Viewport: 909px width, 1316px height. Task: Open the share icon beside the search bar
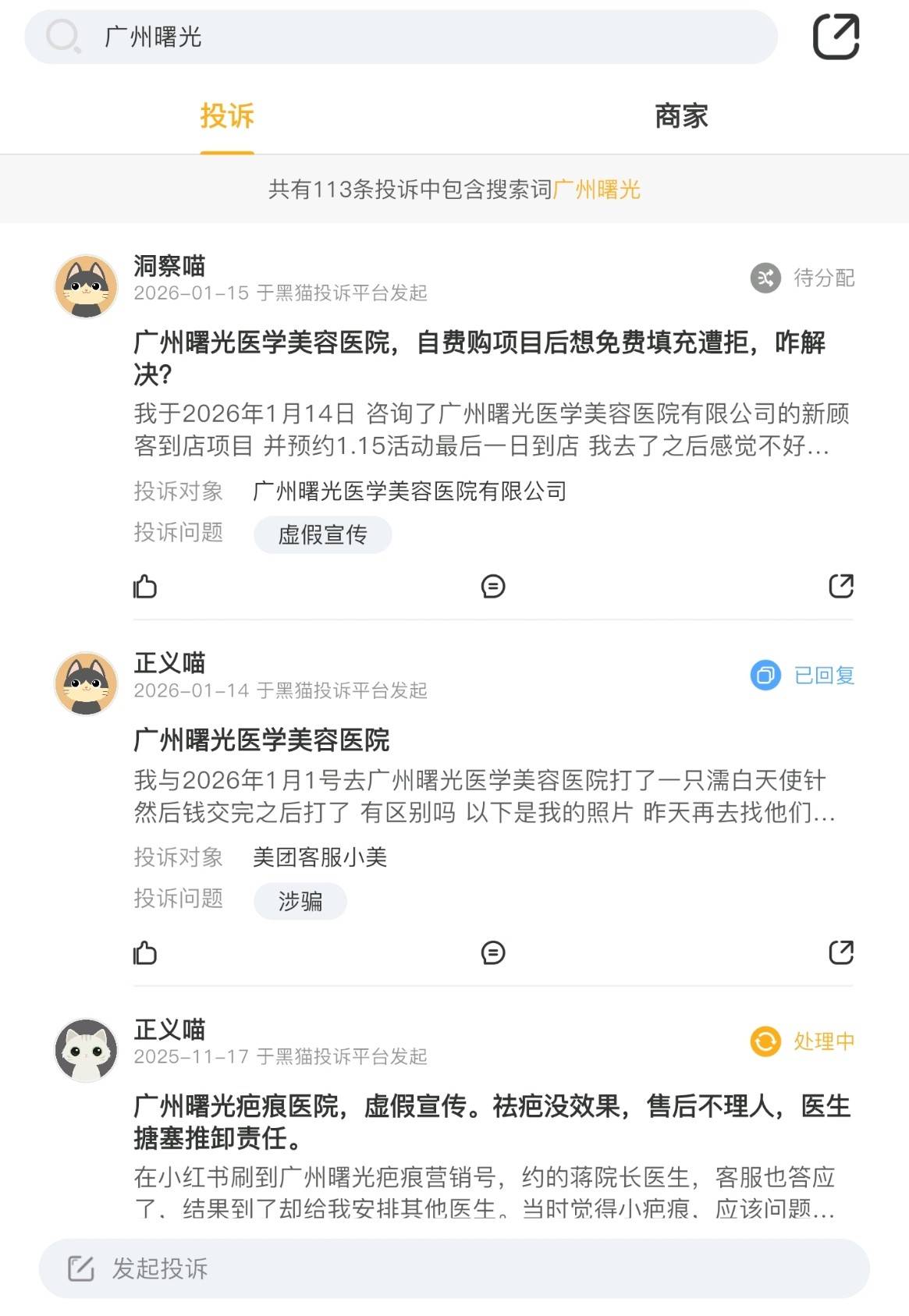[836, 37]
